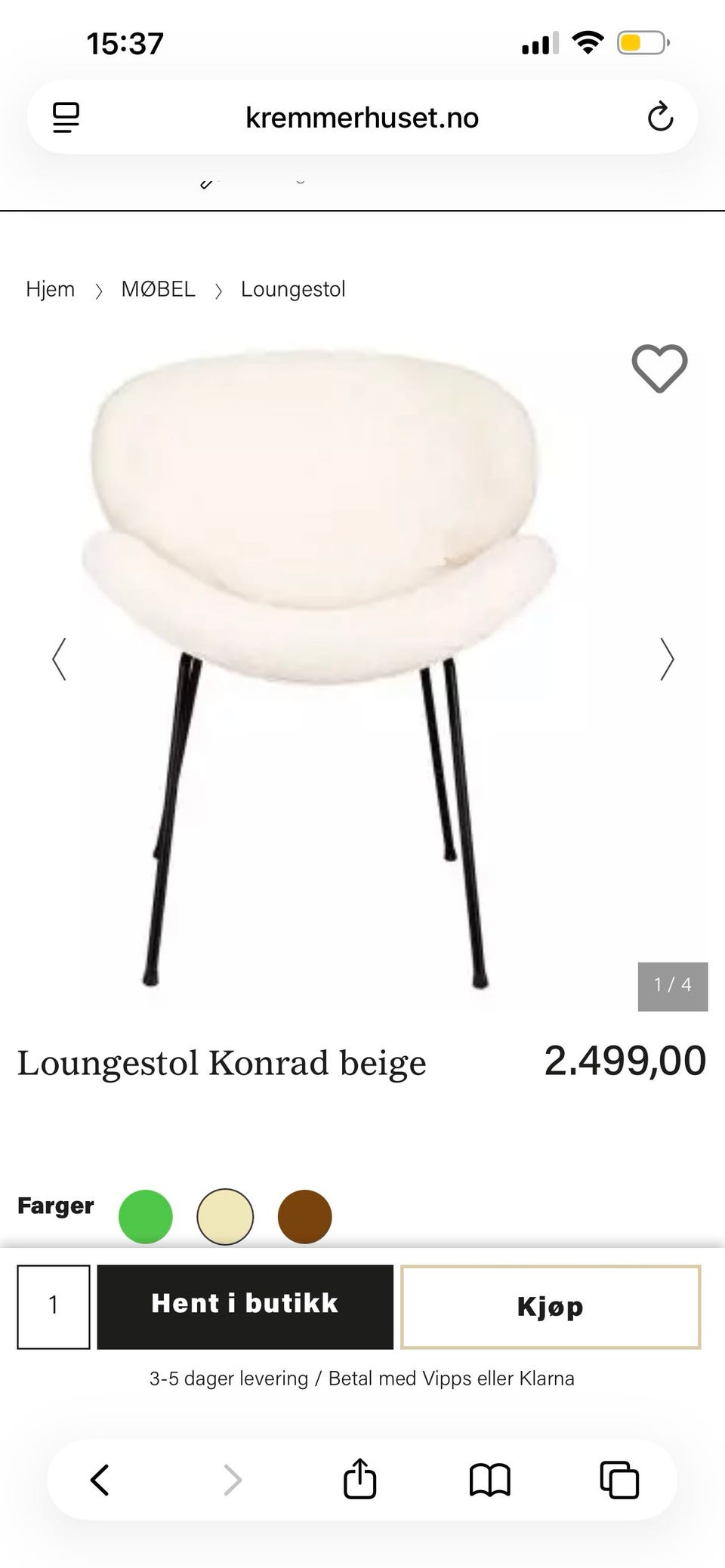
Task: Show the previous product image
Action: (x=59, y=659)
